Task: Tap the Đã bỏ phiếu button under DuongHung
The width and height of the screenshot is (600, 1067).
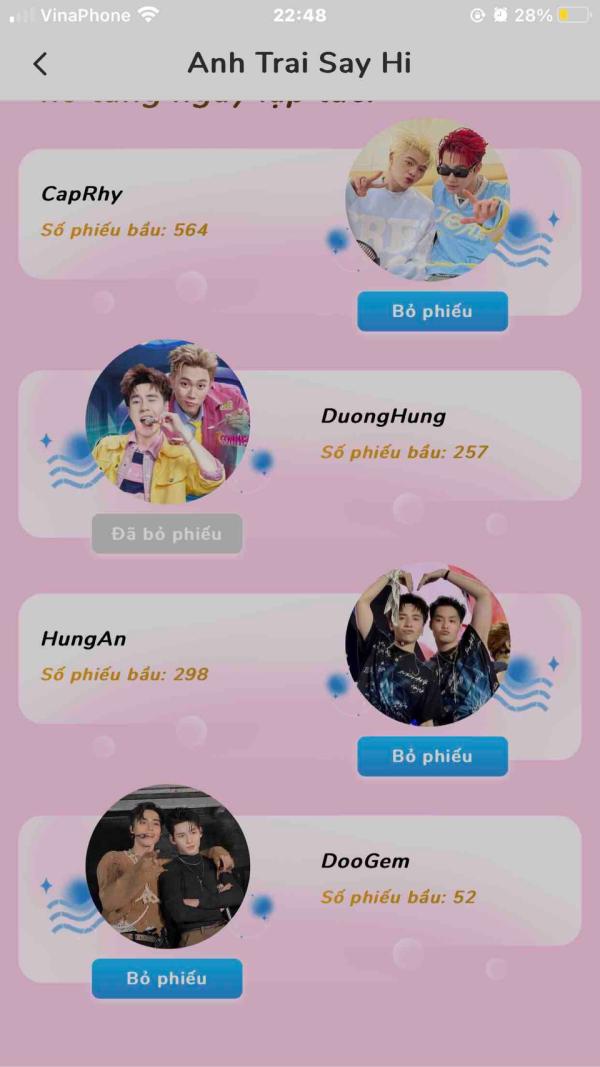Action: click(167, 534)
